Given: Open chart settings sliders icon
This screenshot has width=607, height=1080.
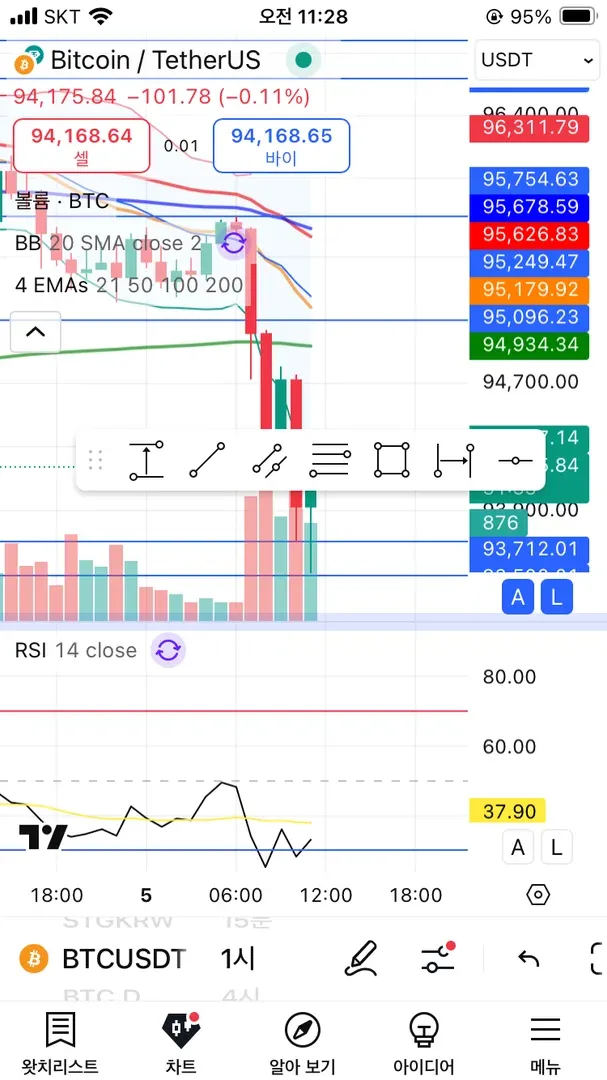Looking at the screenshot, I should point(438,960).
